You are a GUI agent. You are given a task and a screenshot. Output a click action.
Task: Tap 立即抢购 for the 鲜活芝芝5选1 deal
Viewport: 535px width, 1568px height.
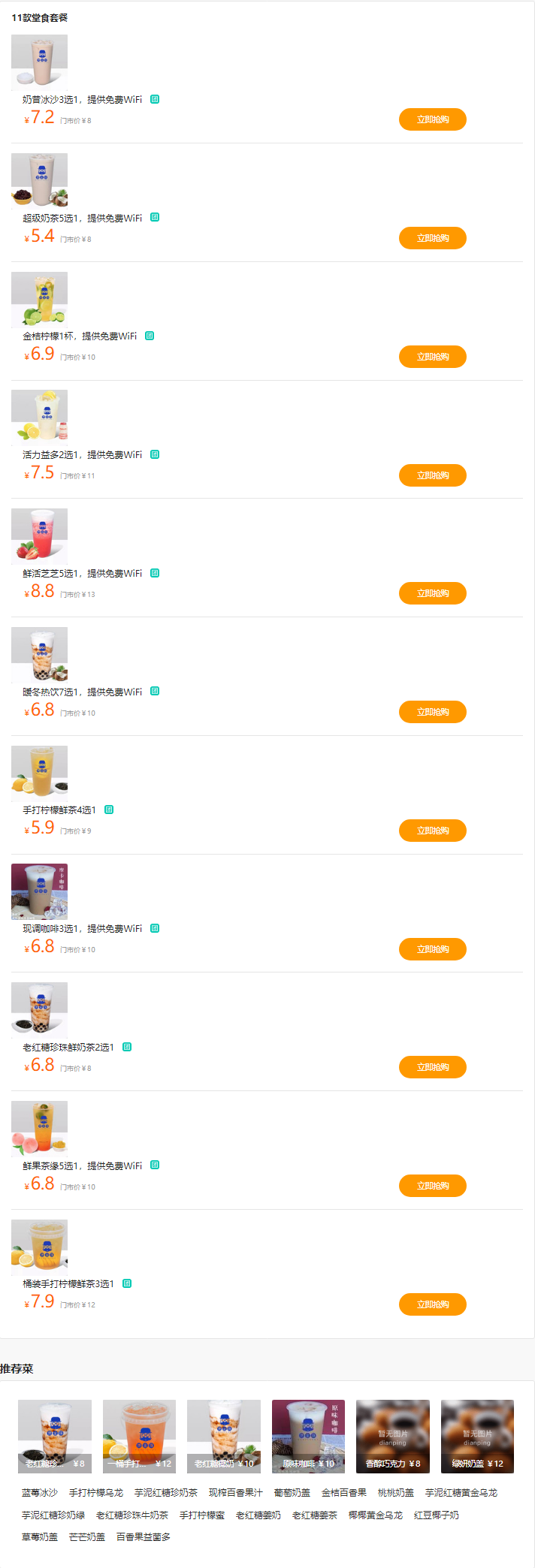point(432,593)
